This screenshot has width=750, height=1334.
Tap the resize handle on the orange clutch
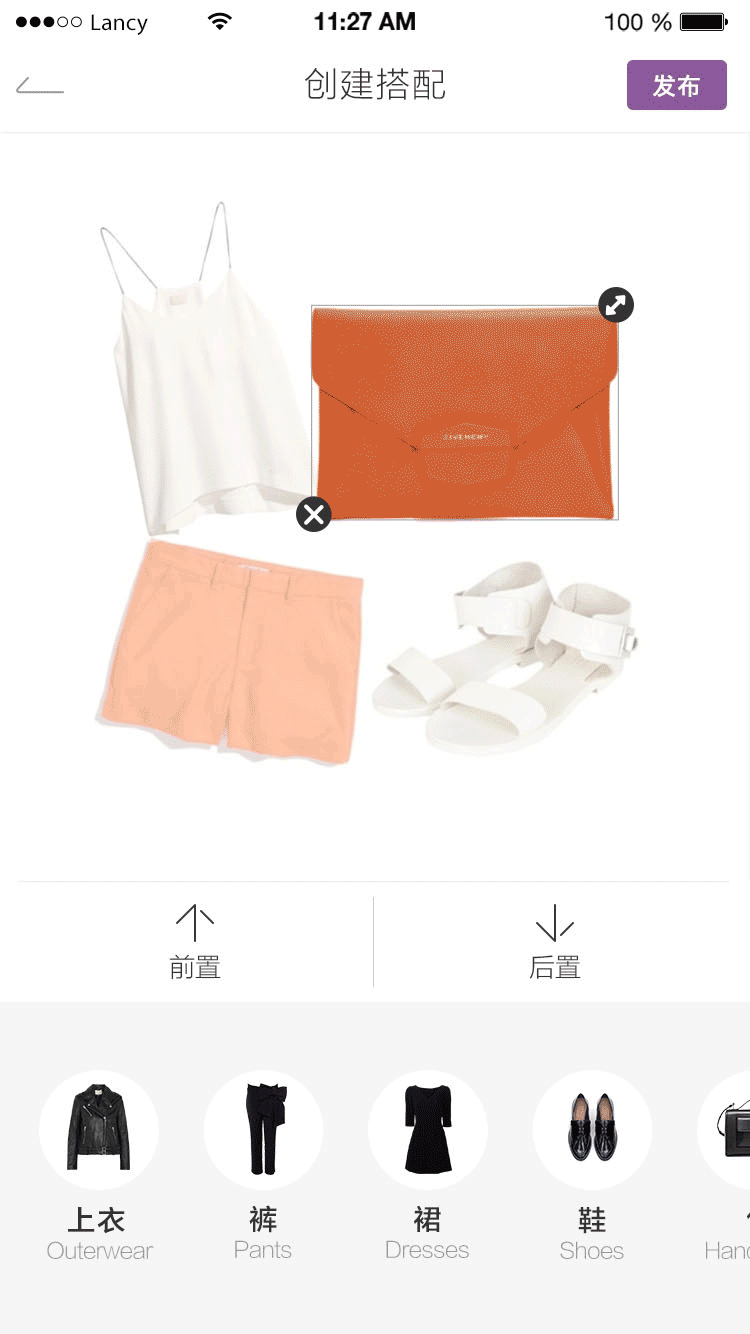click(616, 305)
